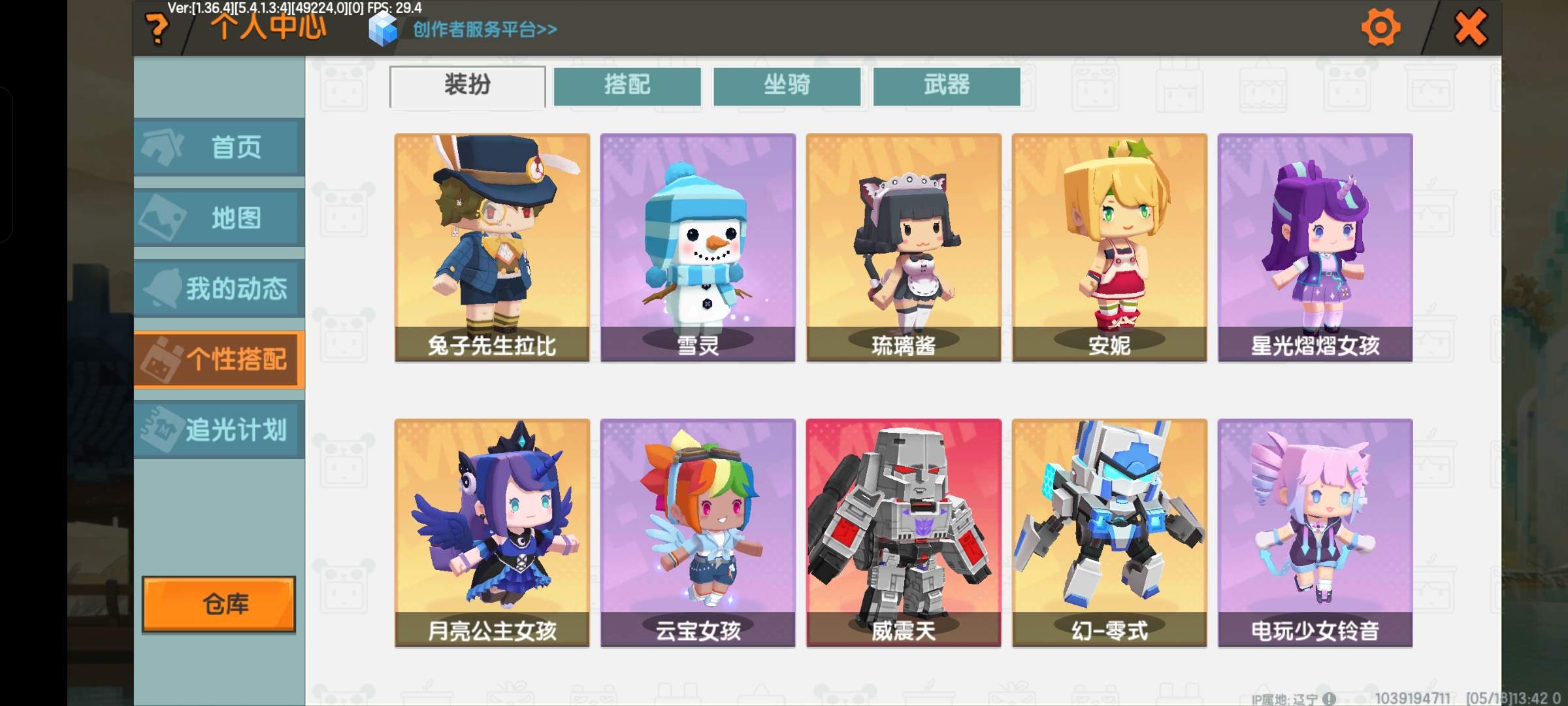
Task: Choose the 幻-零式 outfit card
Action: (1109, 532)
